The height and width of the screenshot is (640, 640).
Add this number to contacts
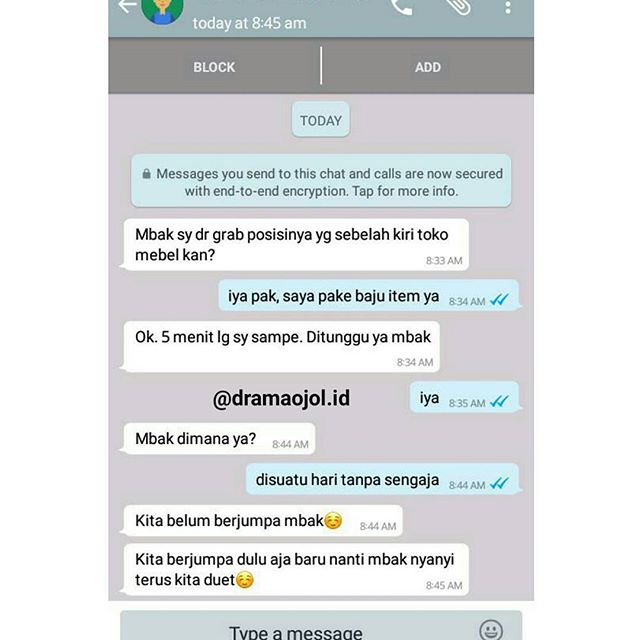coord(428,67)
